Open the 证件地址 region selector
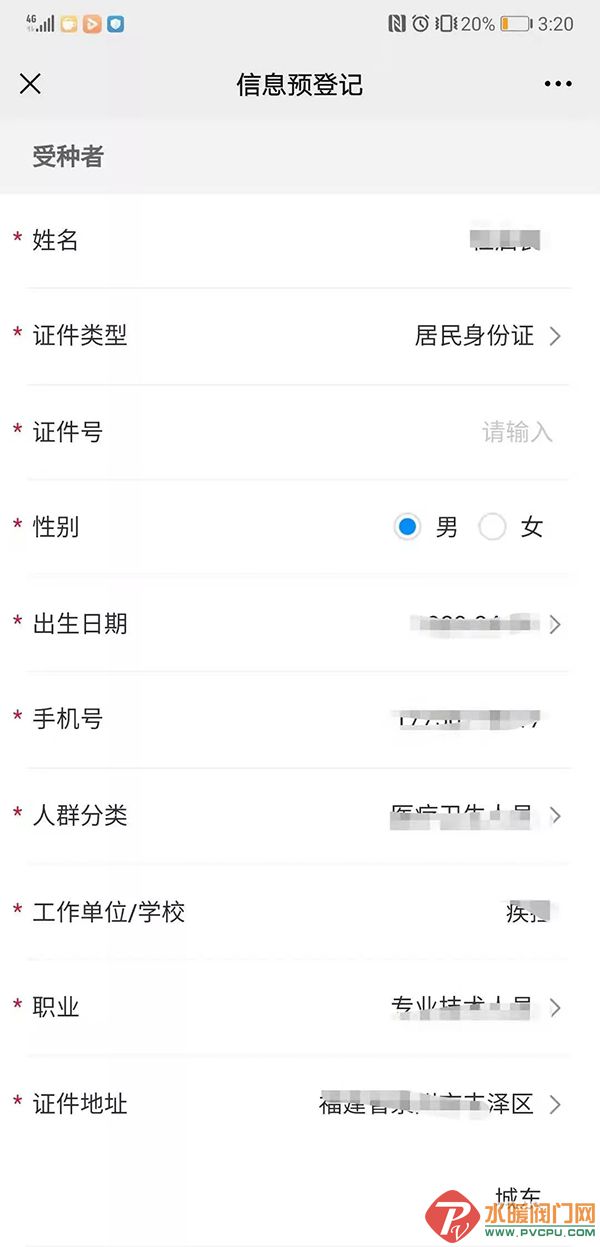Viewport: 600px width, 1247px height. [x=440, y=1104]
